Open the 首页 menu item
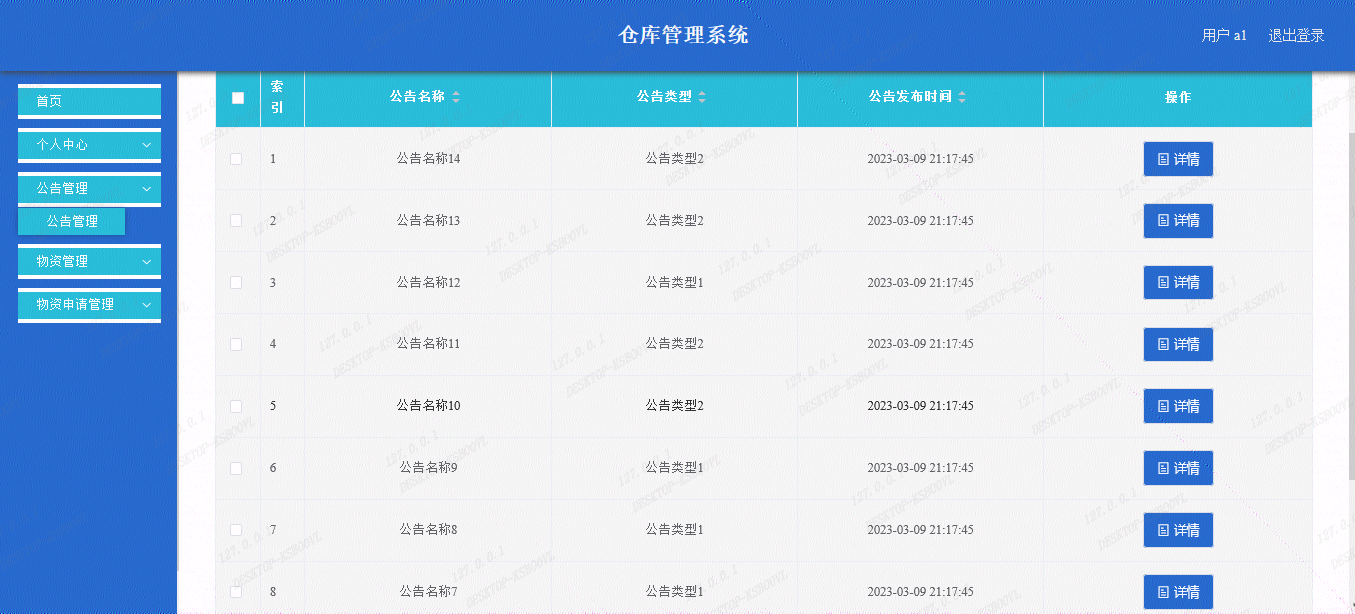The image size is (1355, 614). click(x=88, y=101)
